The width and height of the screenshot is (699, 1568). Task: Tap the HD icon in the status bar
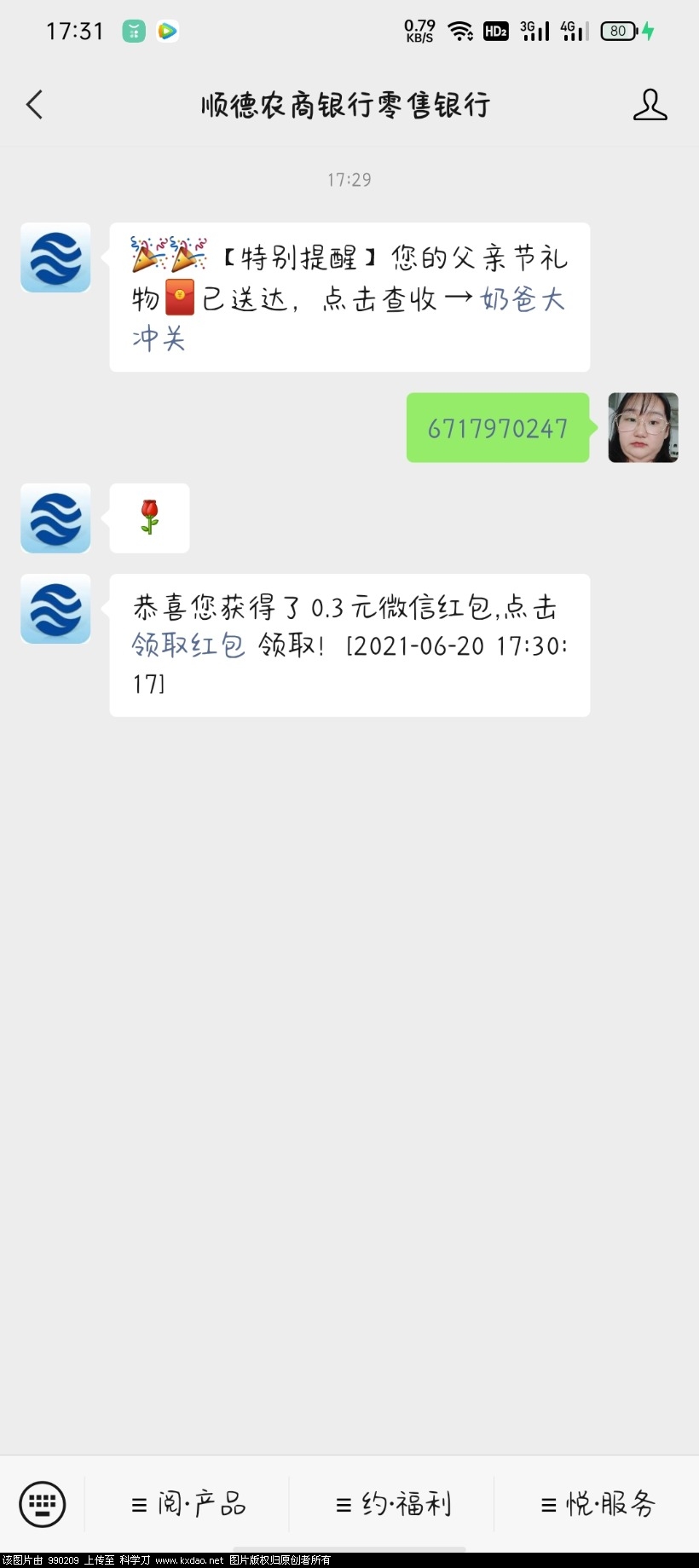[495, 30]
